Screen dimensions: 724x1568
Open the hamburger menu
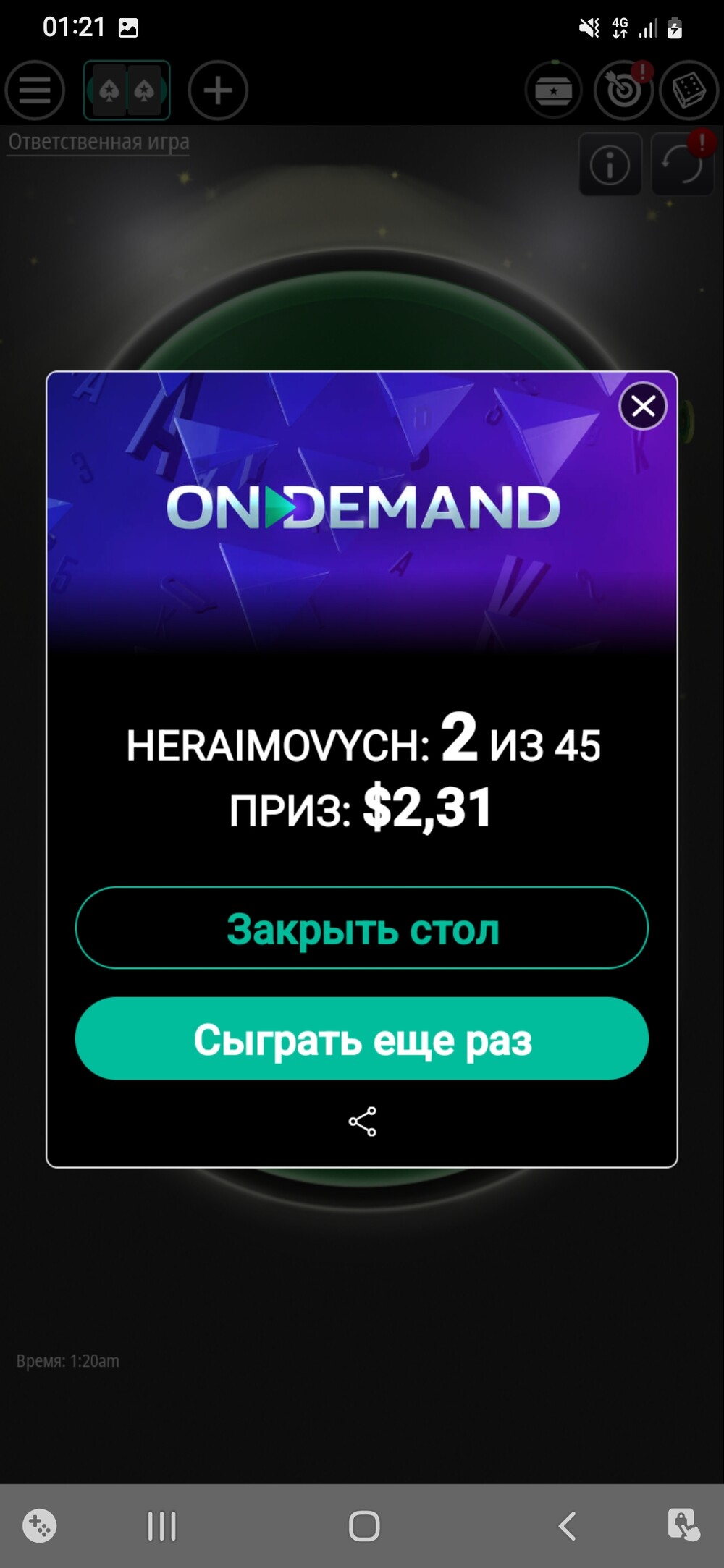pyautogui.click(x=35, y=90)
